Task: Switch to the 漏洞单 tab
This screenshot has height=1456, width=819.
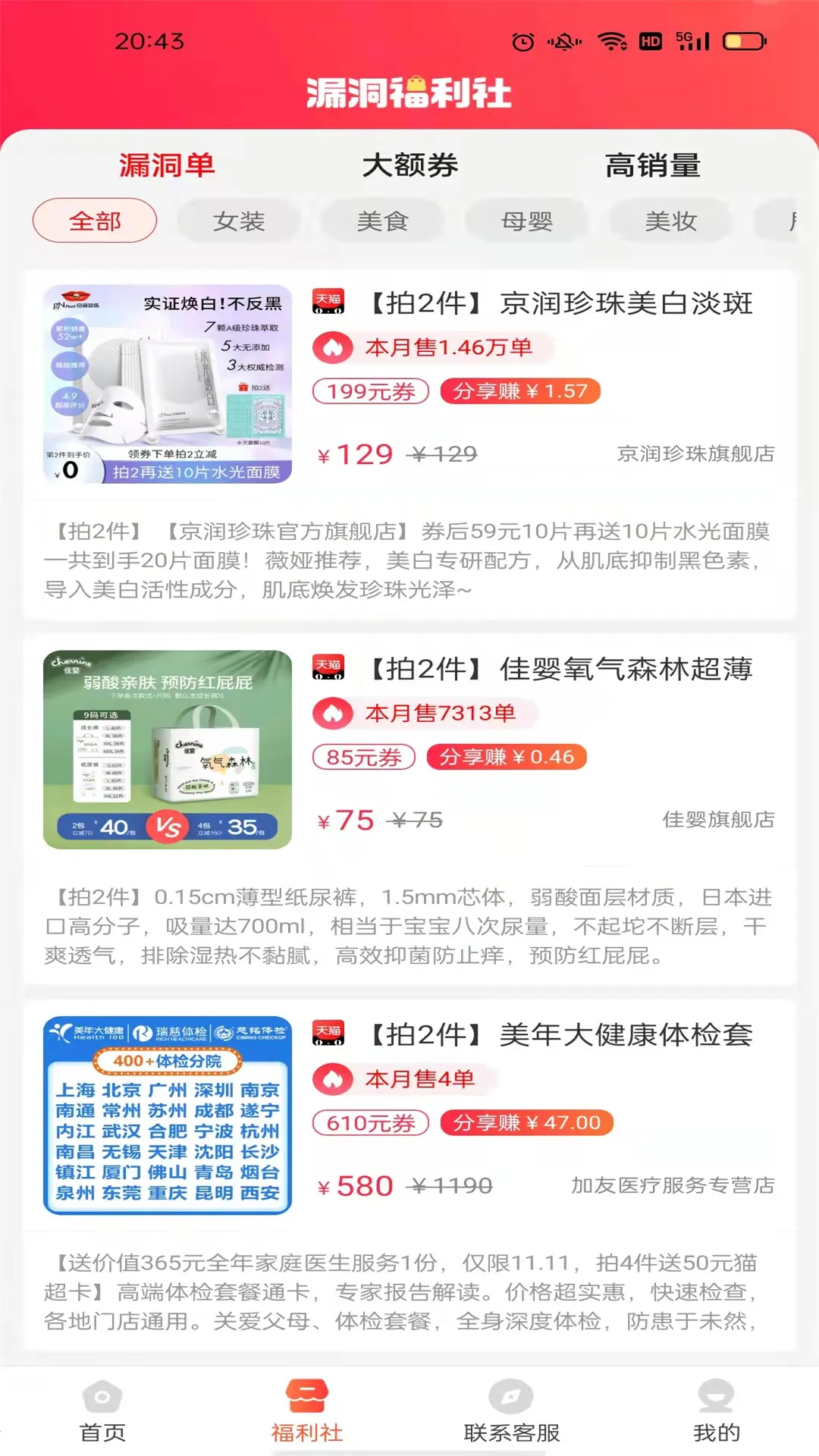Action: [167, 165]
